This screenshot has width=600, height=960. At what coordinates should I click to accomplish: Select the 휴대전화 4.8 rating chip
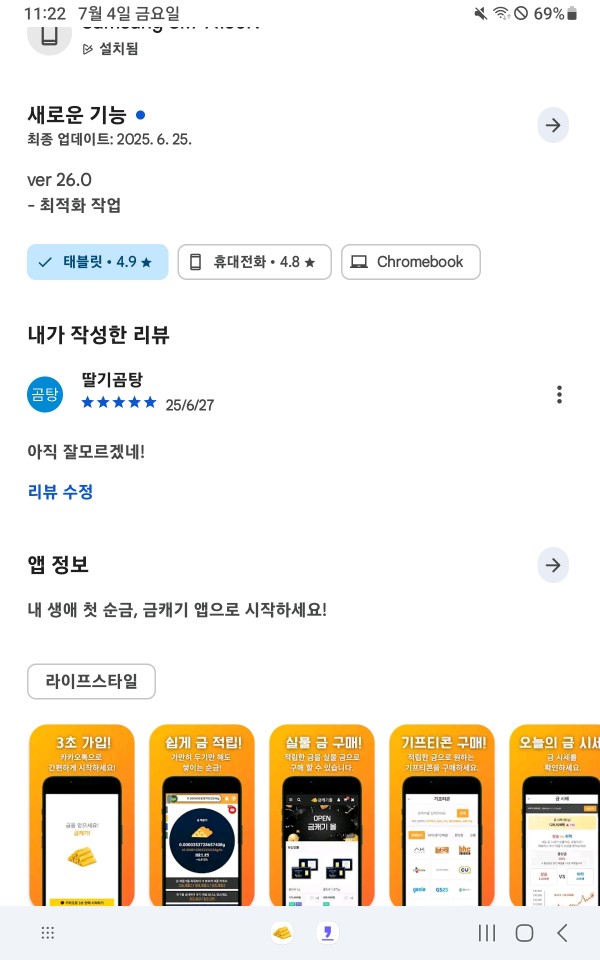[255, 262]
